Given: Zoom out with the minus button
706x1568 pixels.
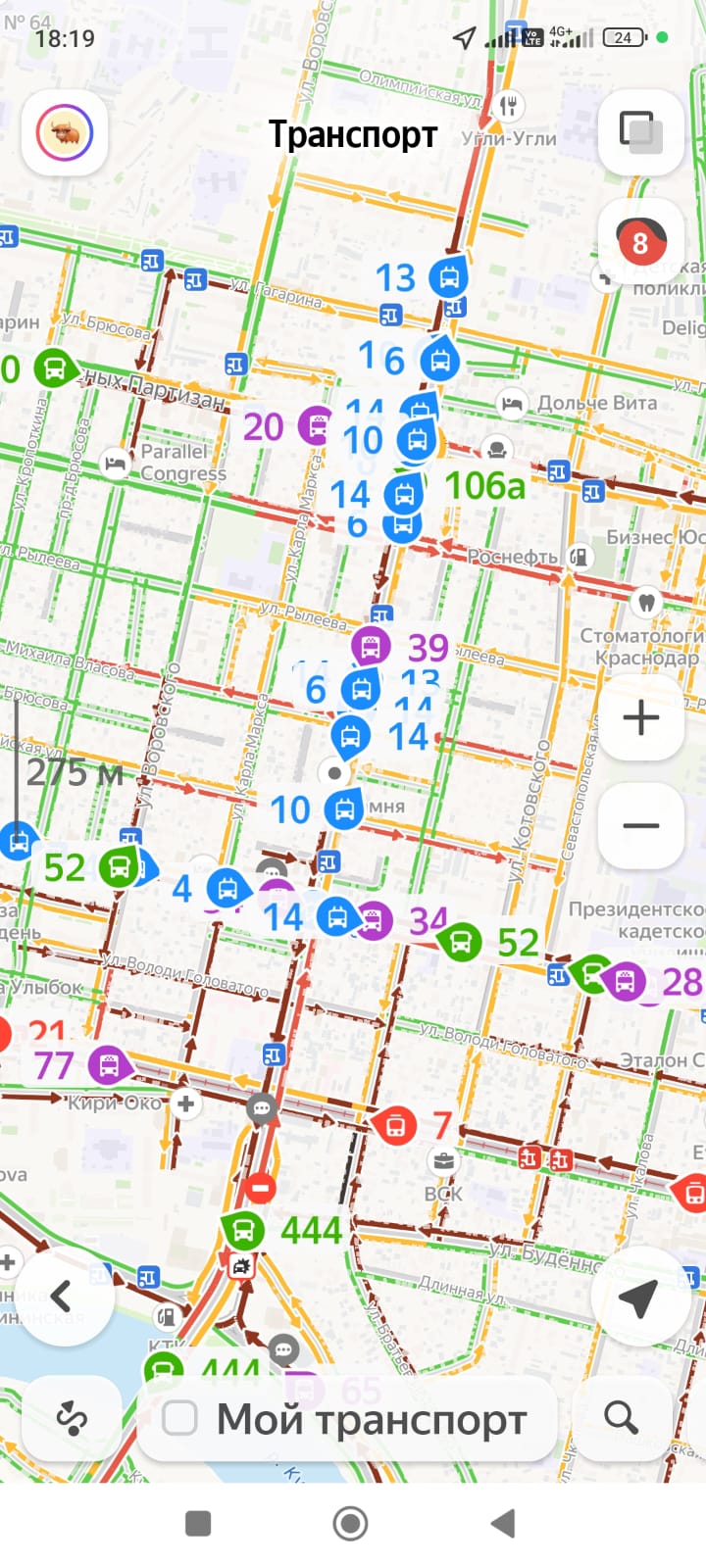Looking at the screenshot, I should point(640,826).
